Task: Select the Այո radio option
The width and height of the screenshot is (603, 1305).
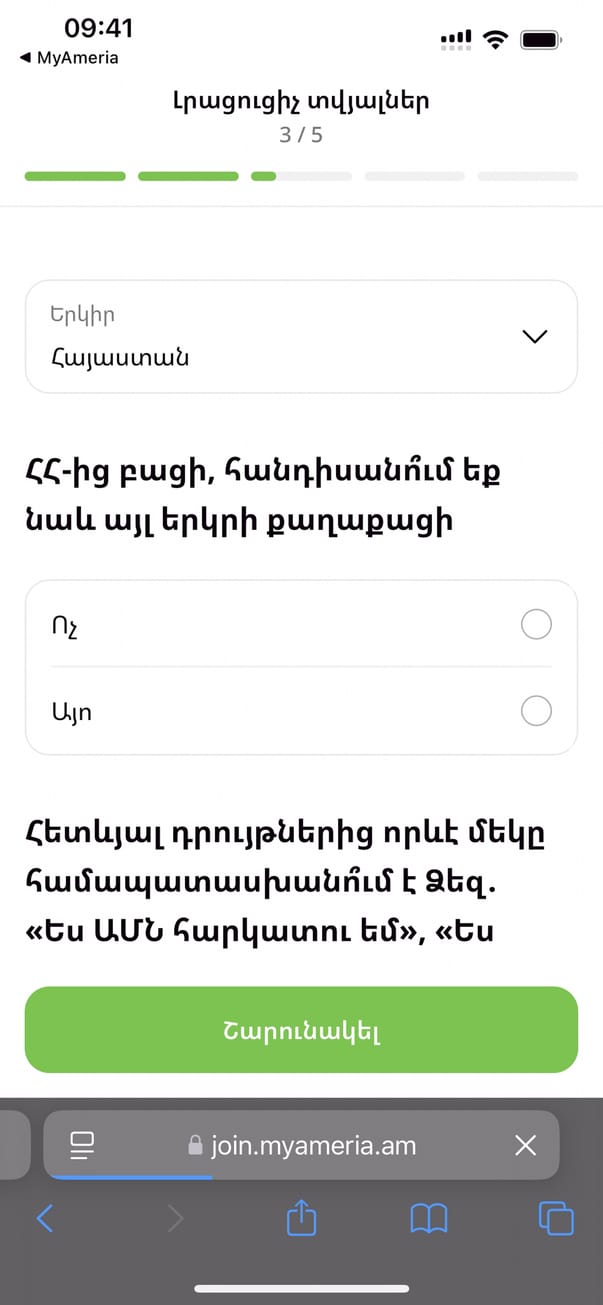Action: click(x=536, y=711)
